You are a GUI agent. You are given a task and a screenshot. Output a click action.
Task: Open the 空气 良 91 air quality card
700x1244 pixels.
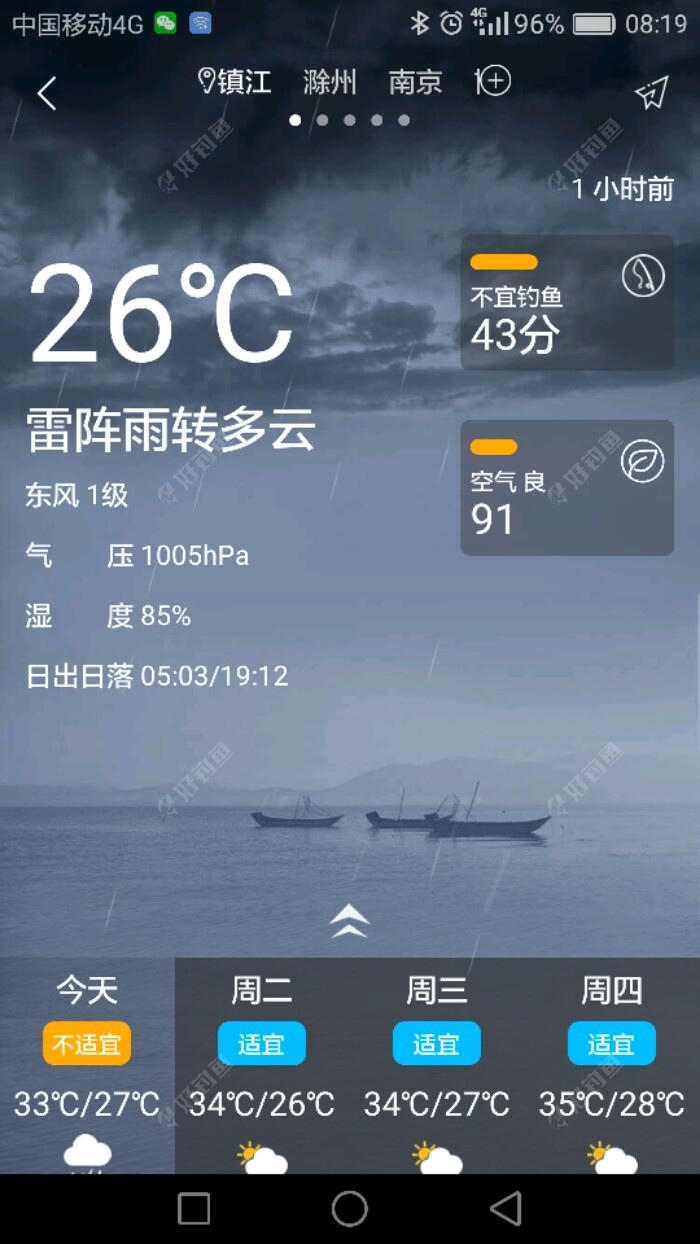[566, 488]
